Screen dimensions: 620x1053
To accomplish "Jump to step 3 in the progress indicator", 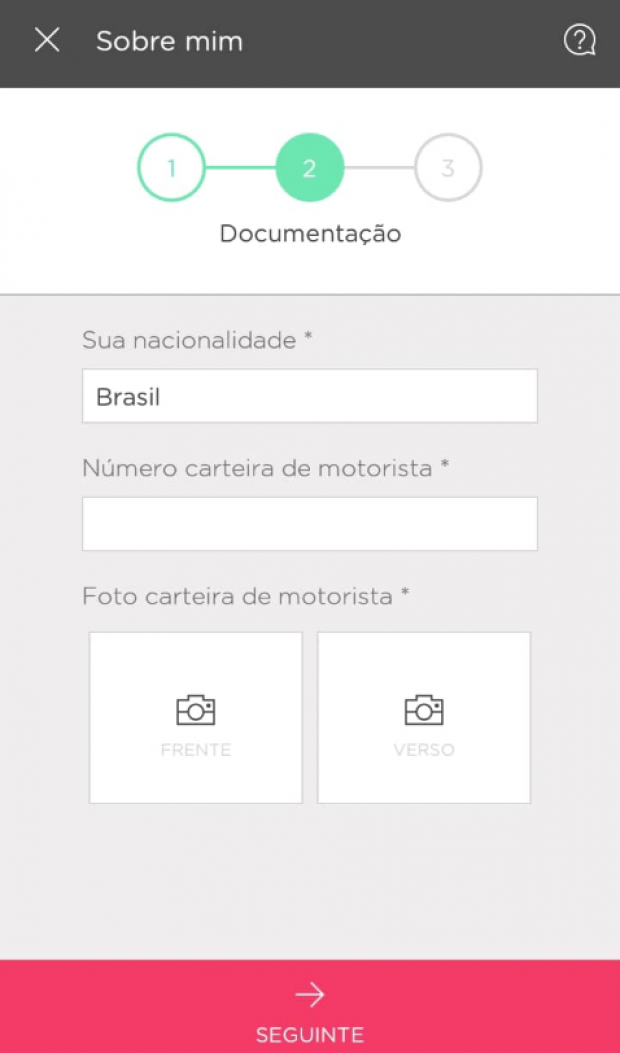I will click(448, 167).
